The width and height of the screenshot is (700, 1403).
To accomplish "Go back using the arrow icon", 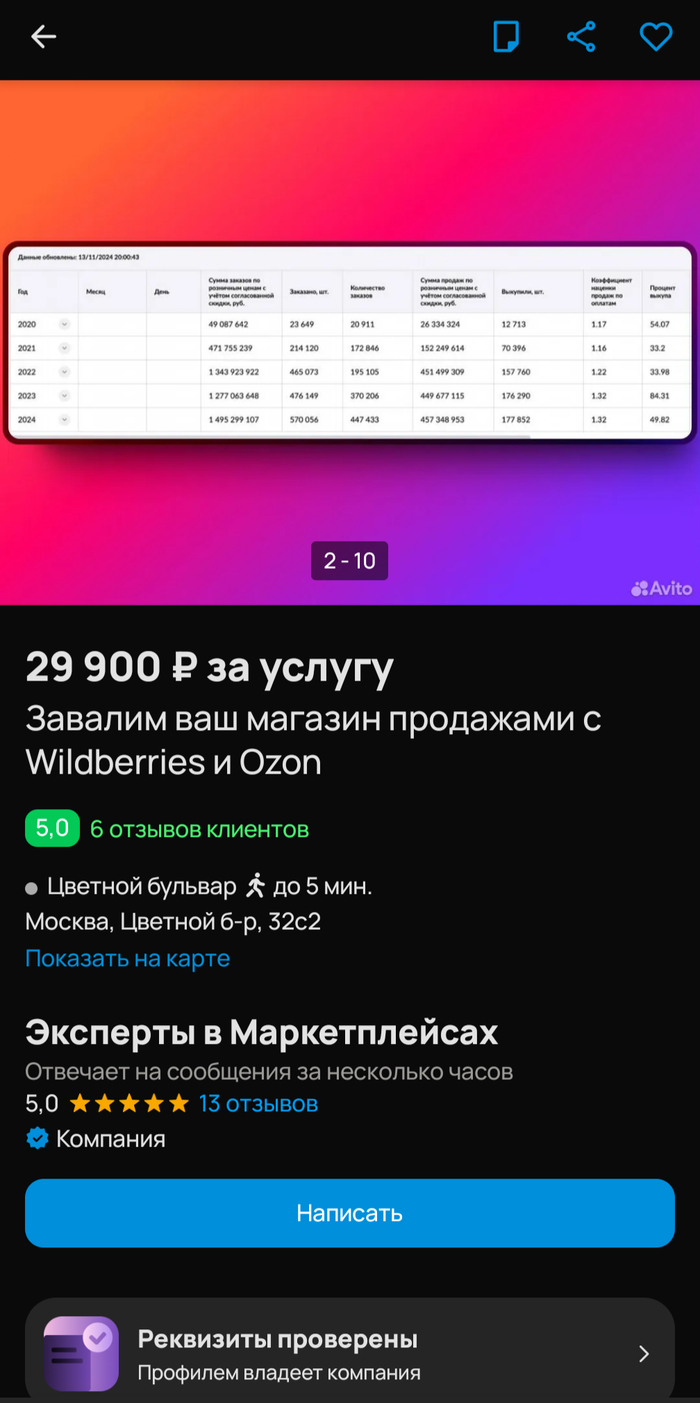I will [x=43, y=37].
